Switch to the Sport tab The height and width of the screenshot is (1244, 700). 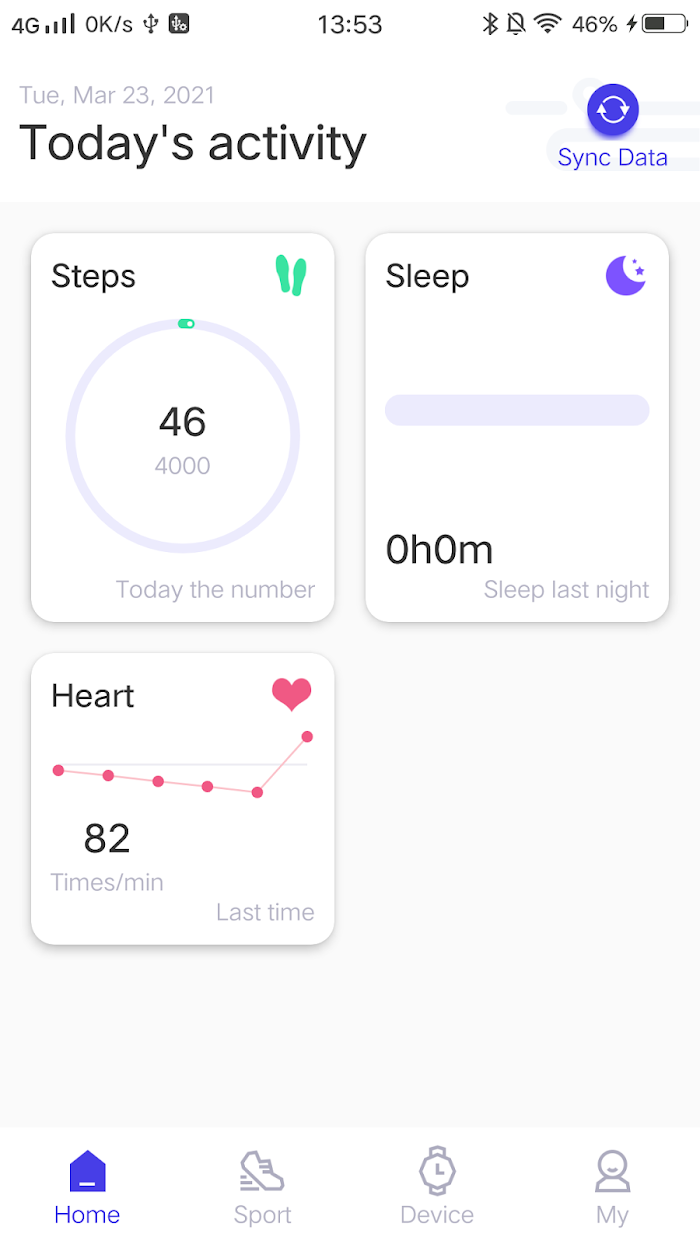262,1188
